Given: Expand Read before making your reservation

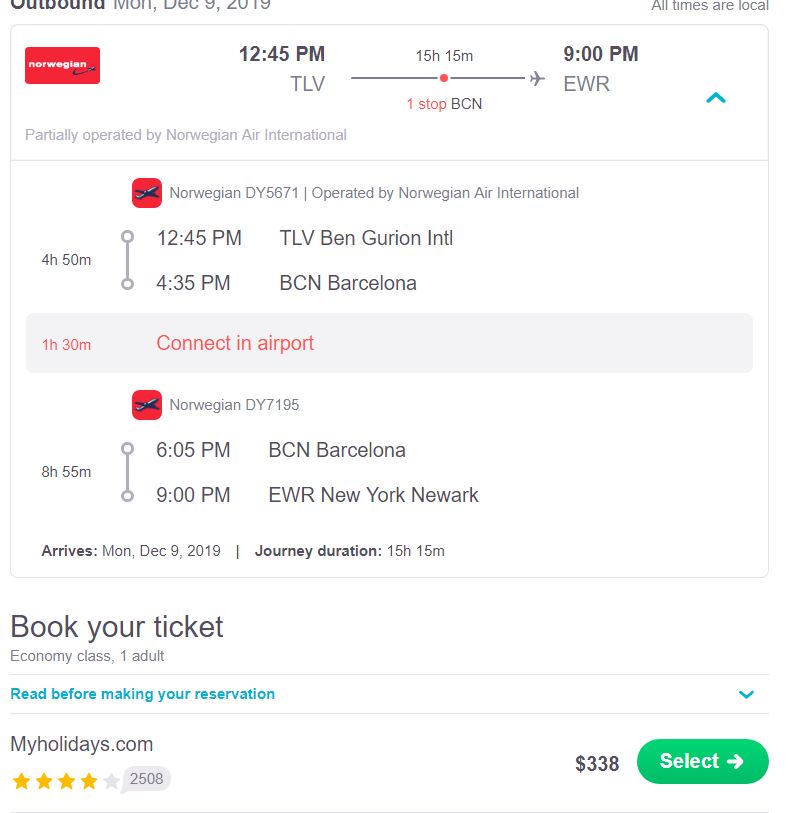Looking at the screenshot, I should click(746, 694).
